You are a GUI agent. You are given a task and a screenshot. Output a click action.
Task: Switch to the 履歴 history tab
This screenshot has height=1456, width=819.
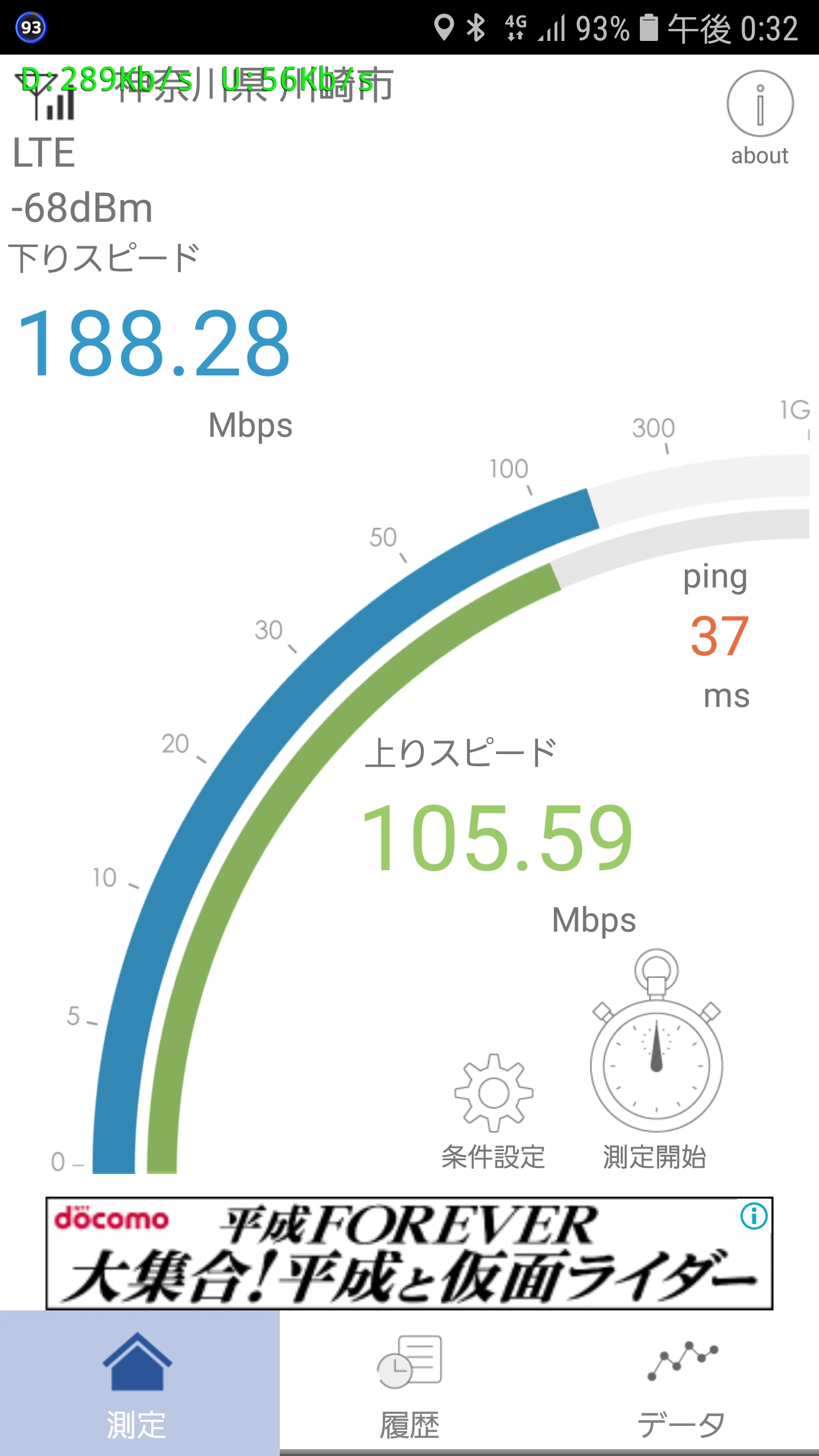point(409,1383)
